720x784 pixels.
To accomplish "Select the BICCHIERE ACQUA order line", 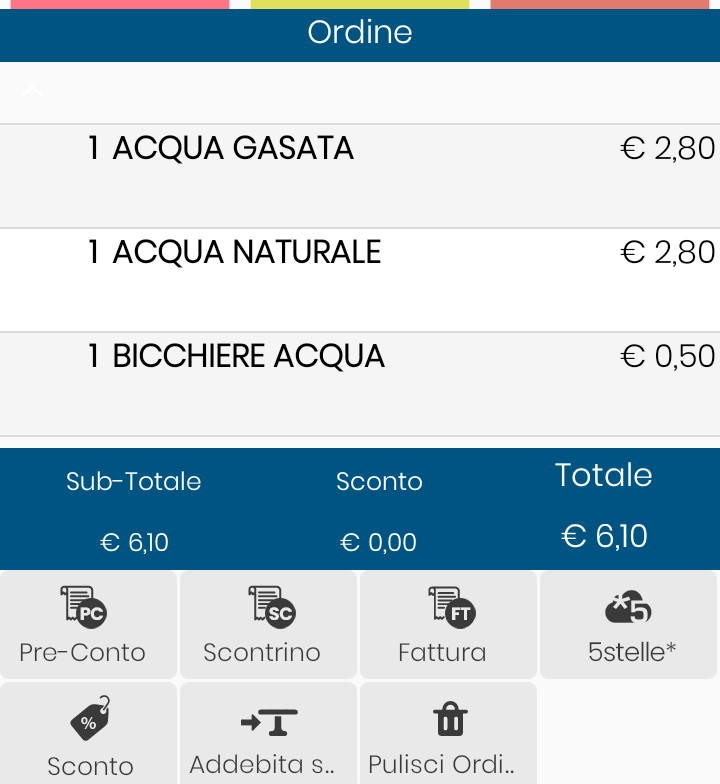I will (x=360, y=383).
